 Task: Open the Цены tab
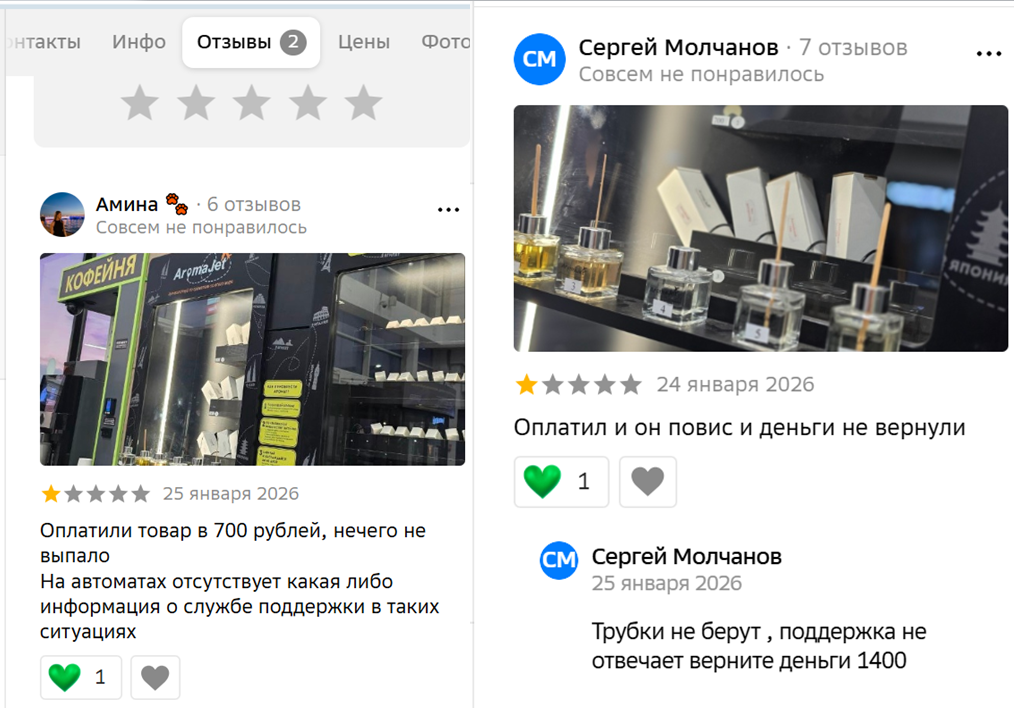(x=363, y=42)
